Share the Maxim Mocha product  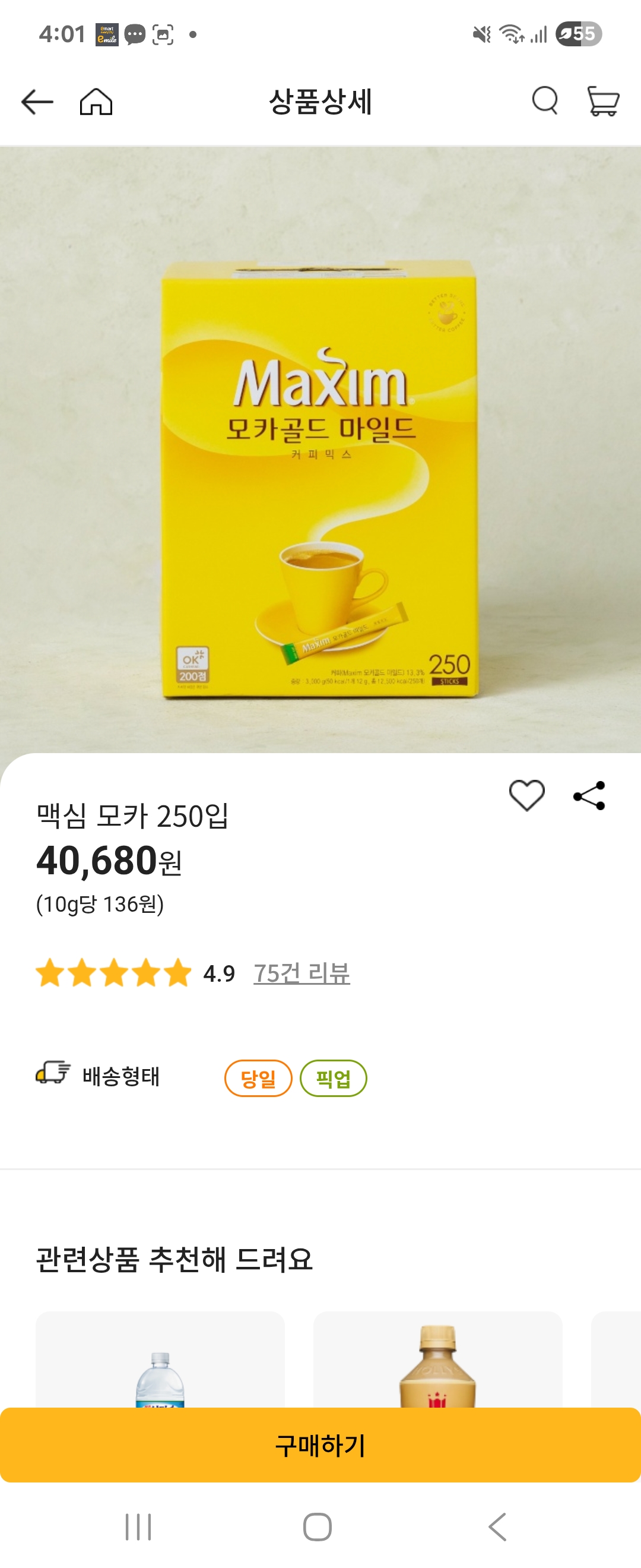tap(588, 794)
